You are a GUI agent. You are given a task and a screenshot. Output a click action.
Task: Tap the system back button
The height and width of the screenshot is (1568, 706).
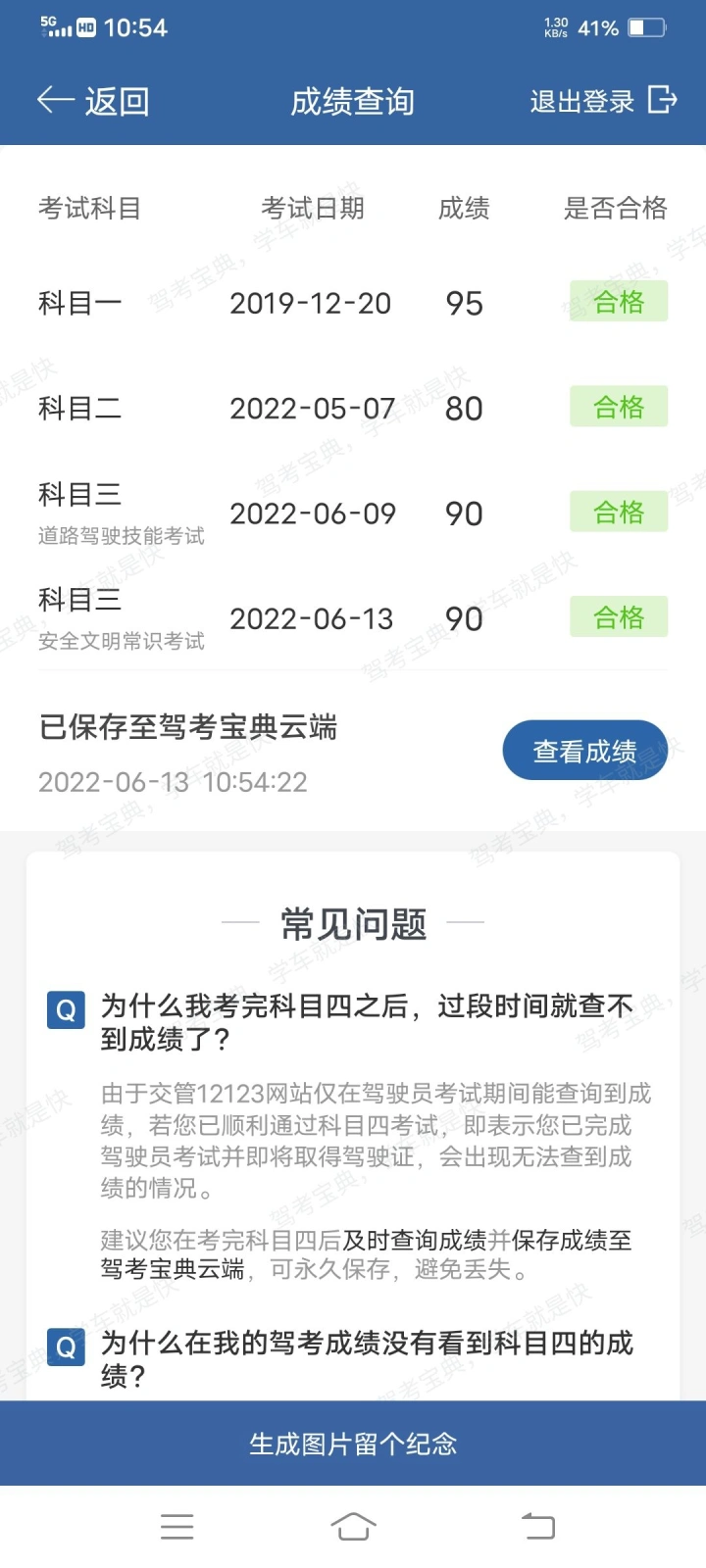coord(537,1526)
